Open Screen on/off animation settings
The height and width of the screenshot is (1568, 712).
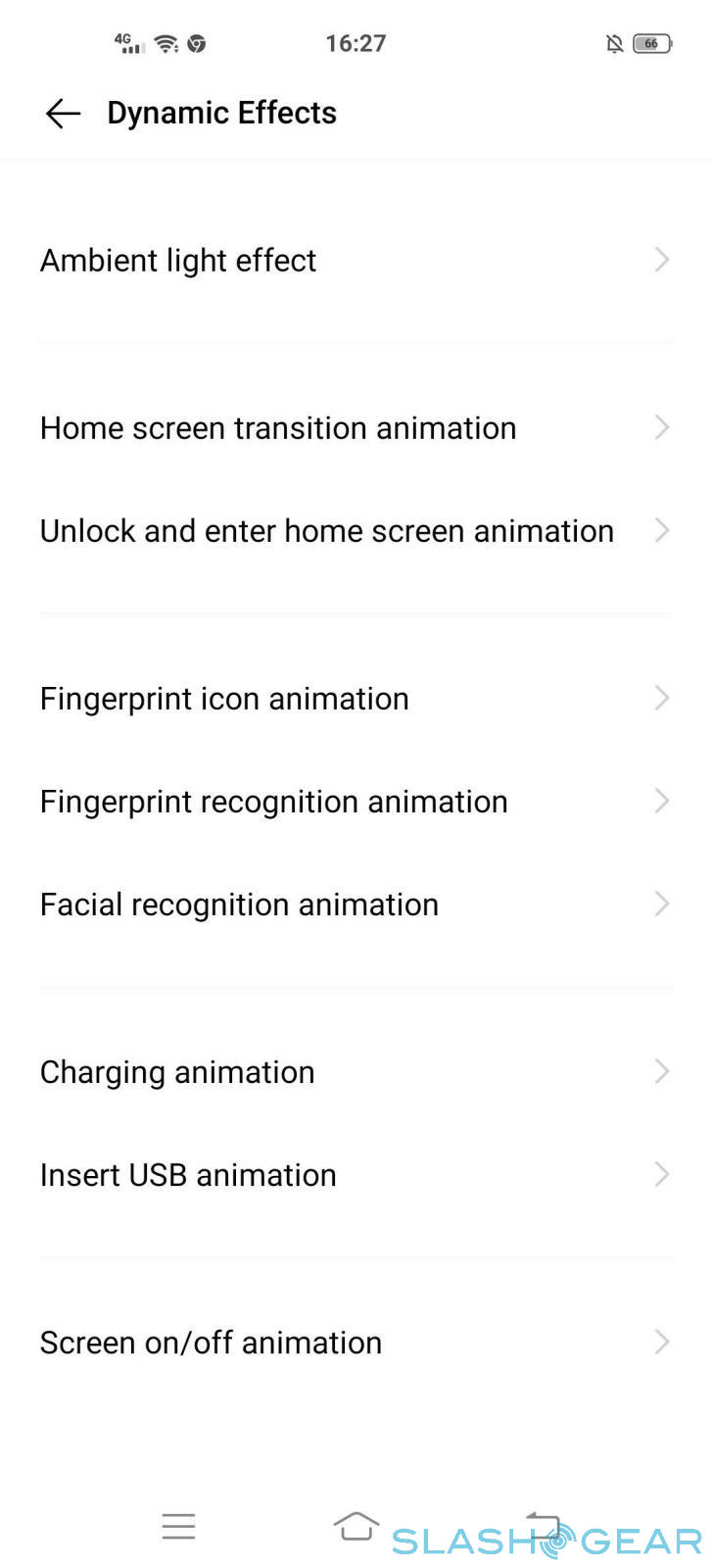pos(356,1343)
